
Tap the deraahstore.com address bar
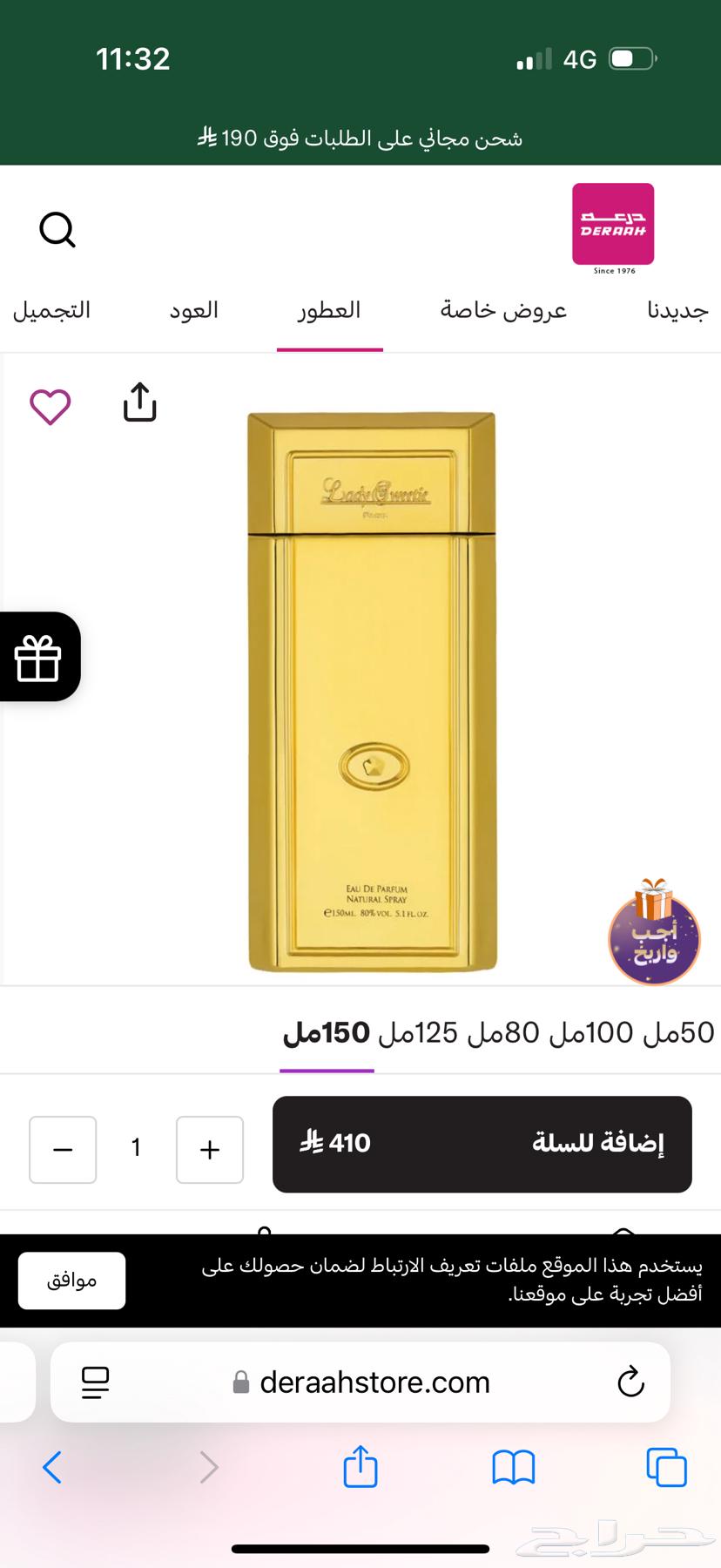pyautogui.click(x=374, y=1382)
